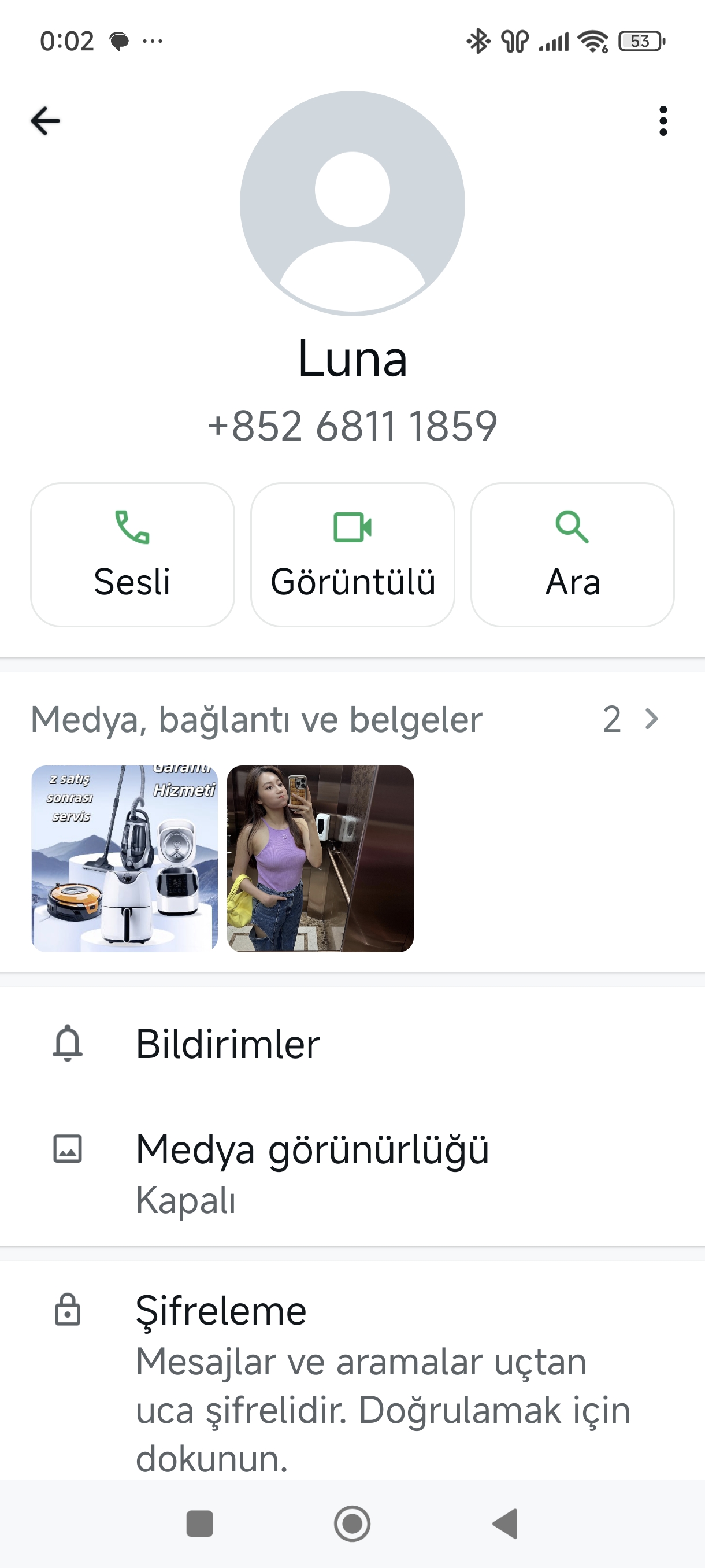Open Luna's profile picture
Screen dimensions: 705x1568
click(352, 204)
